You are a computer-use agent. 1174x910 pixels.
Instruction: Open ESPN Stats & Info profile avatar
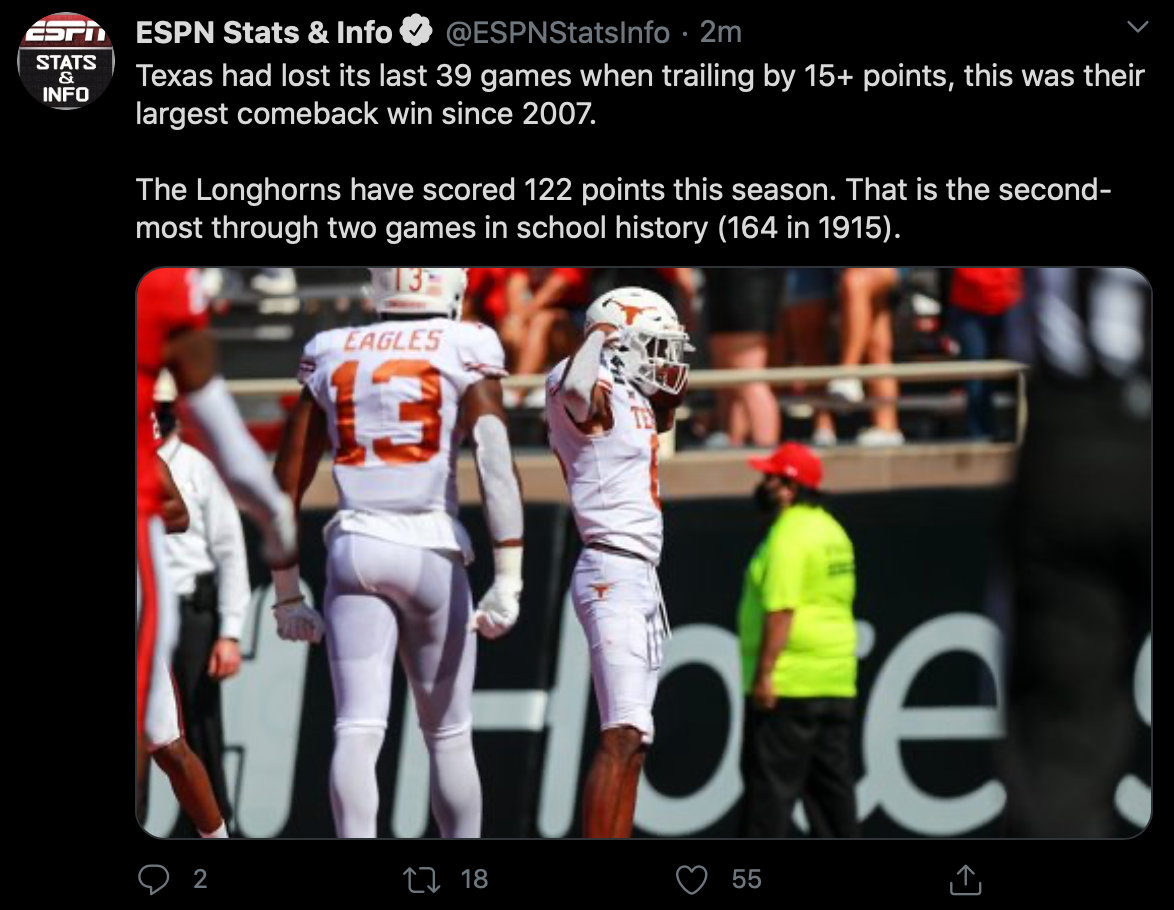click(66, 61)
